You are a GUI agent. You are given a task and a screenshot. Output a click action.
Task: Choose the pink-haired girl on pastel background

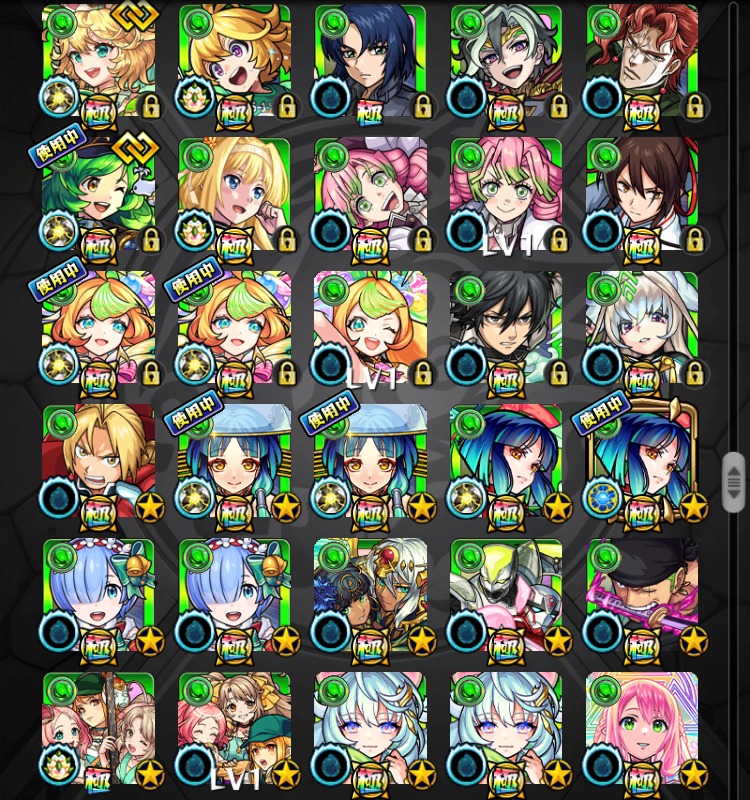[x=642, y=730]
